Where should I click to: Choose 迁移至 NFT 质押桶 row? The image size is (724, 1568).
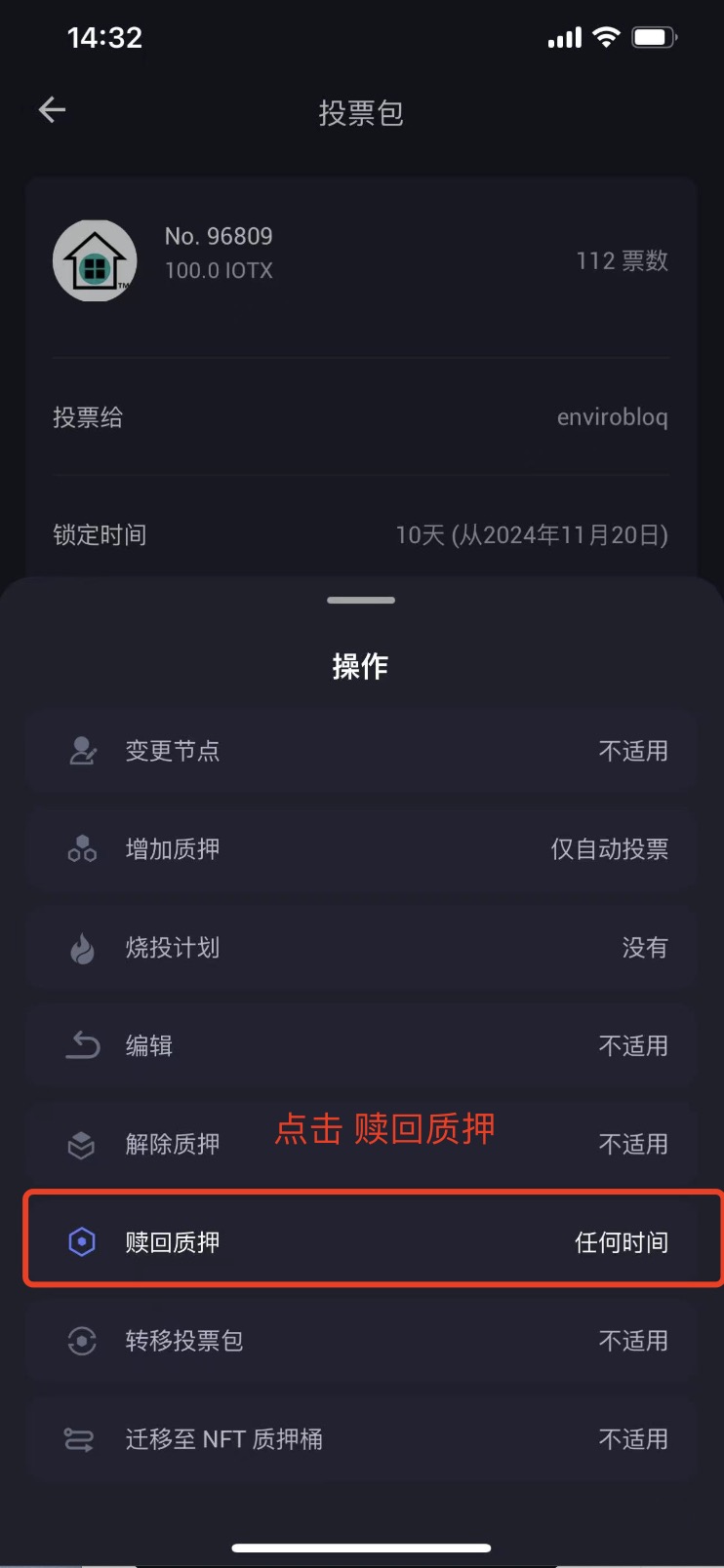[x=361, y=1439]
